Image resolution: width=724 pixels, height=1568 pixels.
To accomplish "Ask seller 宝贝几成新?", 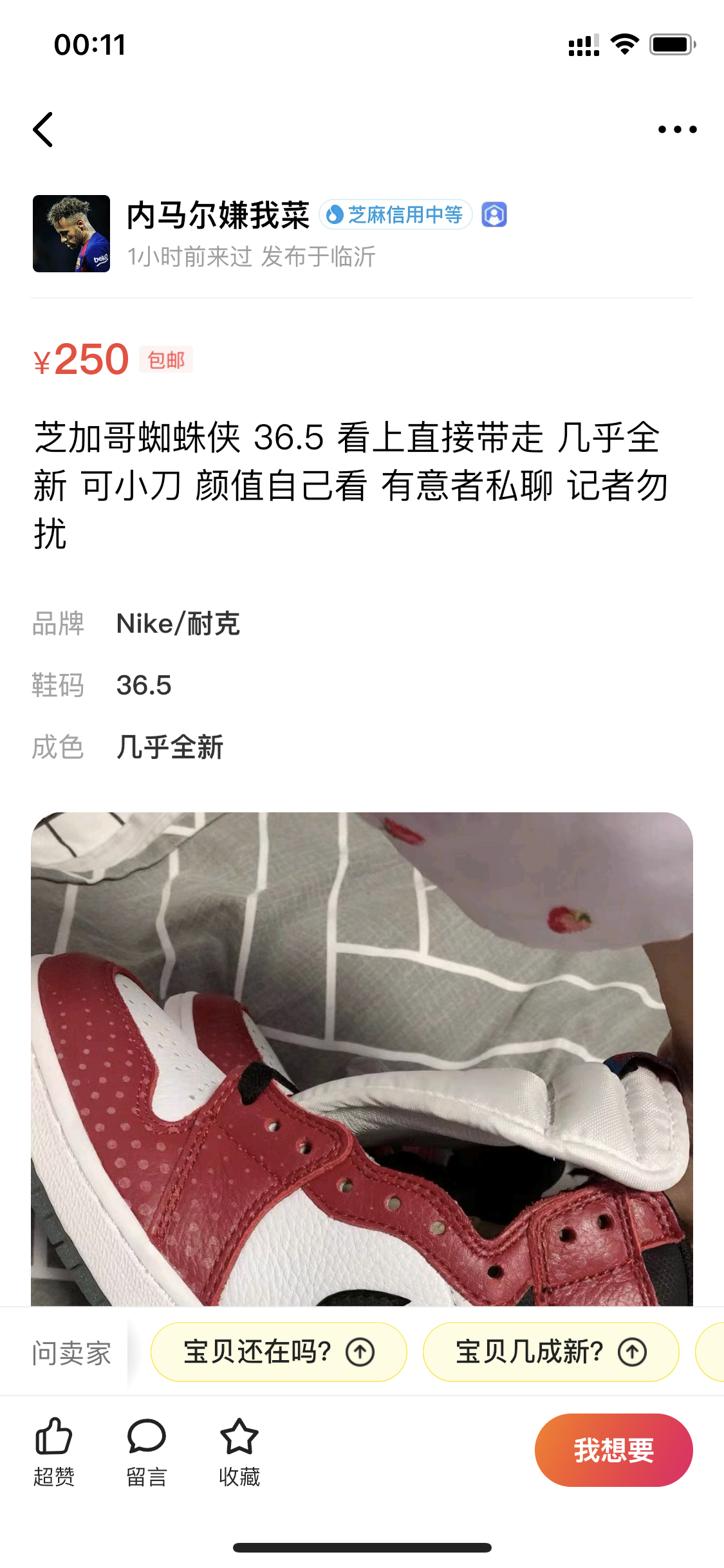I will tap(551, 1352).
